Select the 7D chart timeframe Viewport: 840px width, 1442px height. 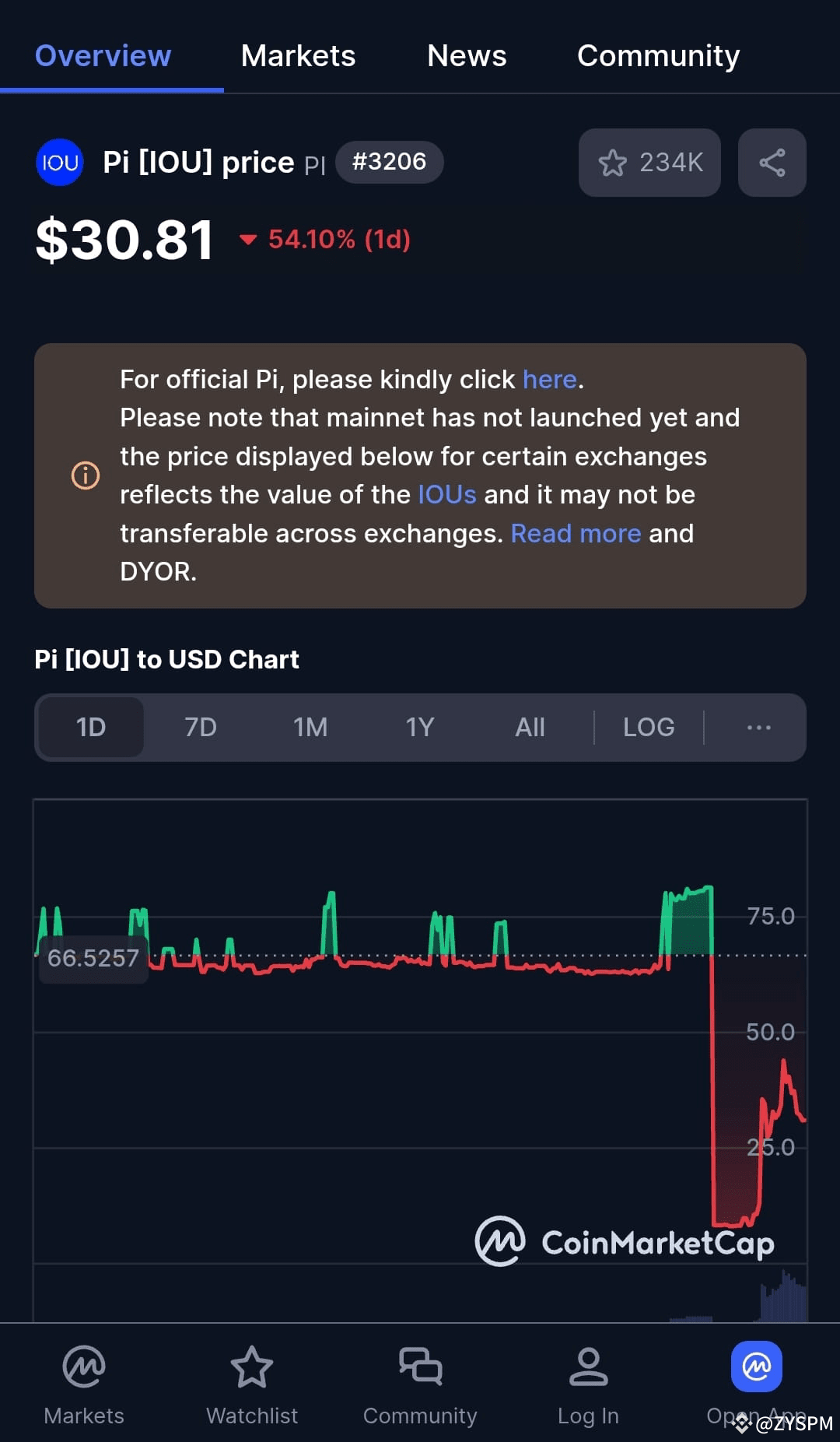pos(200,727)
